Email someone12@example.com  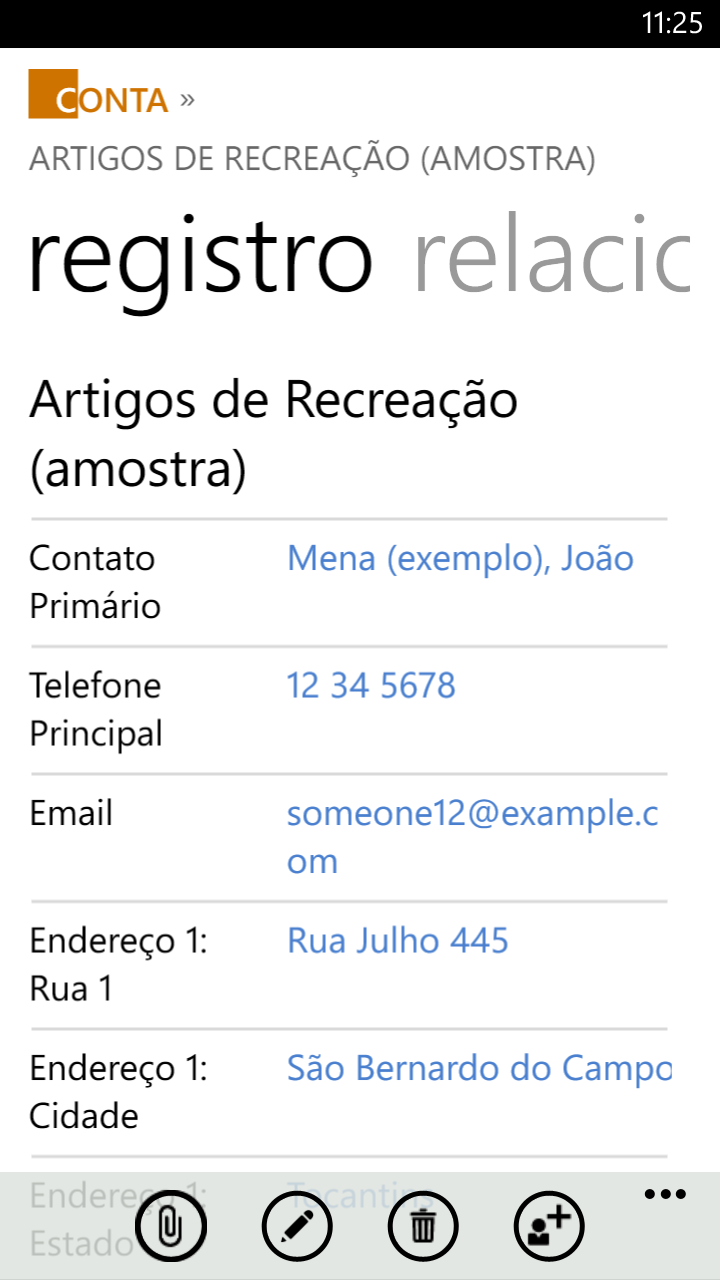(471, 837)
